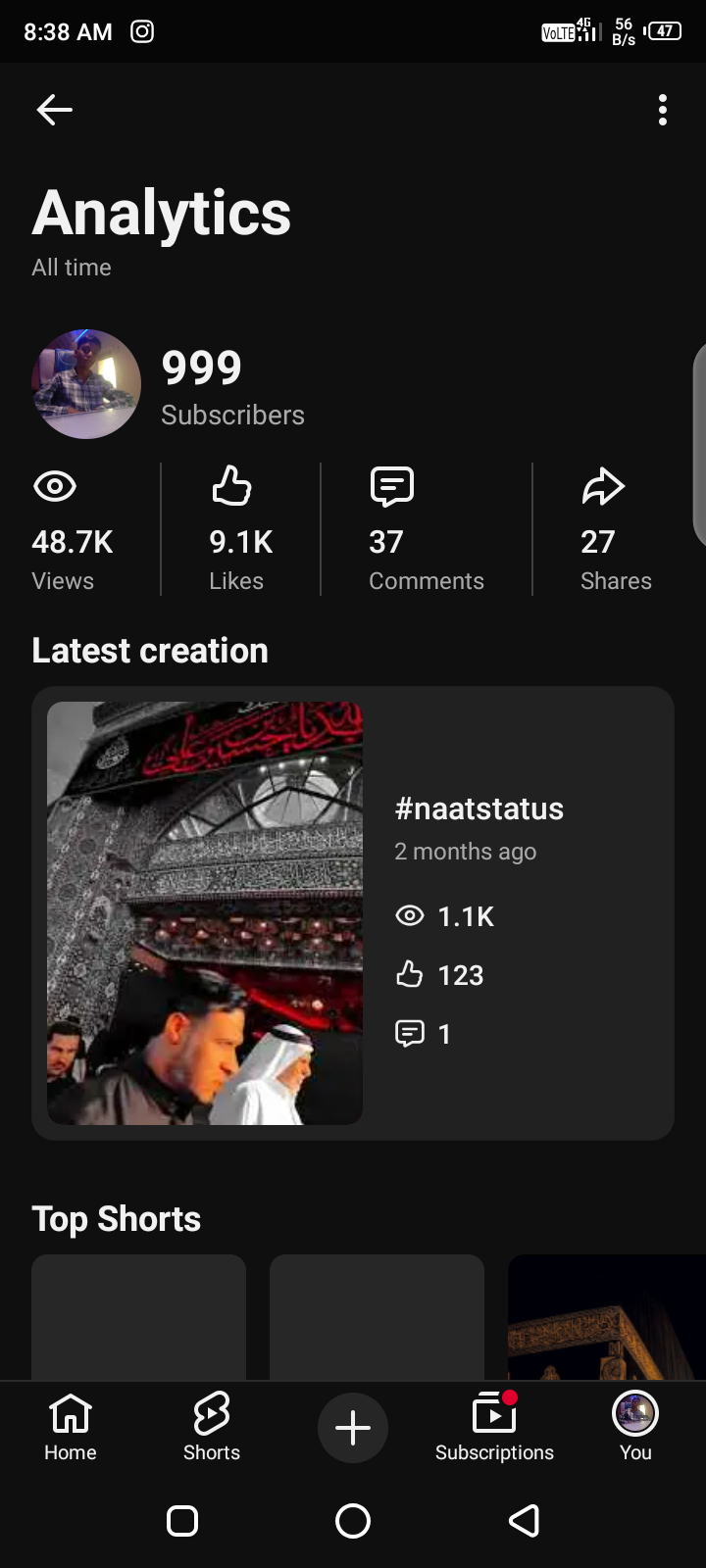
Task: Open the latest creation video thumbnail
Action: pyautogui.click(x=204, y=913)
